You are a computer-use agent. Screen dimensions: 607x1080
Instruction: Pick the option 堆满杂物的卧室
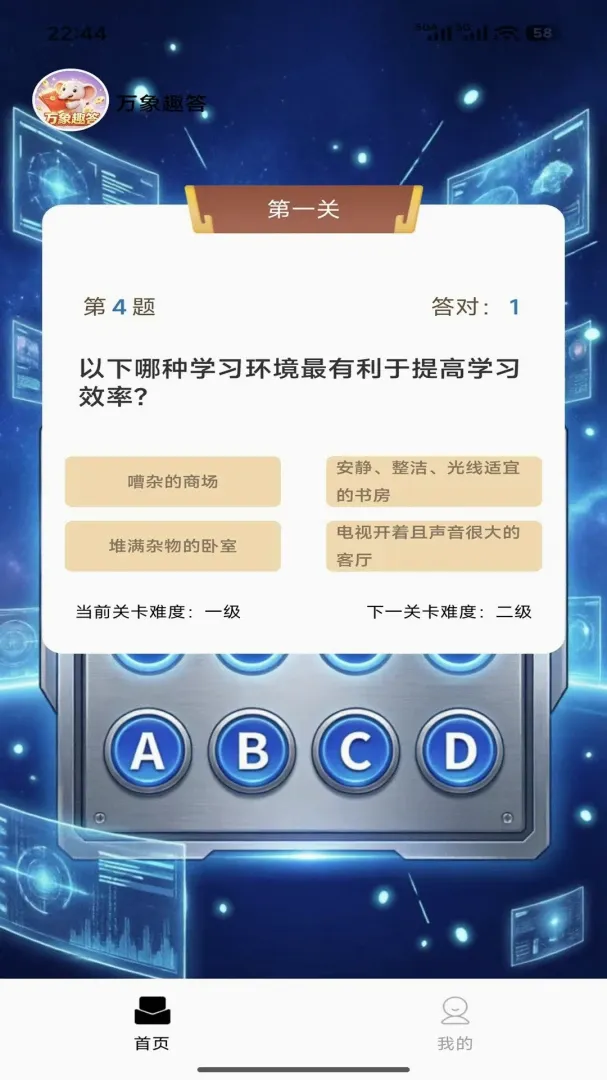[x=172, y=546]
